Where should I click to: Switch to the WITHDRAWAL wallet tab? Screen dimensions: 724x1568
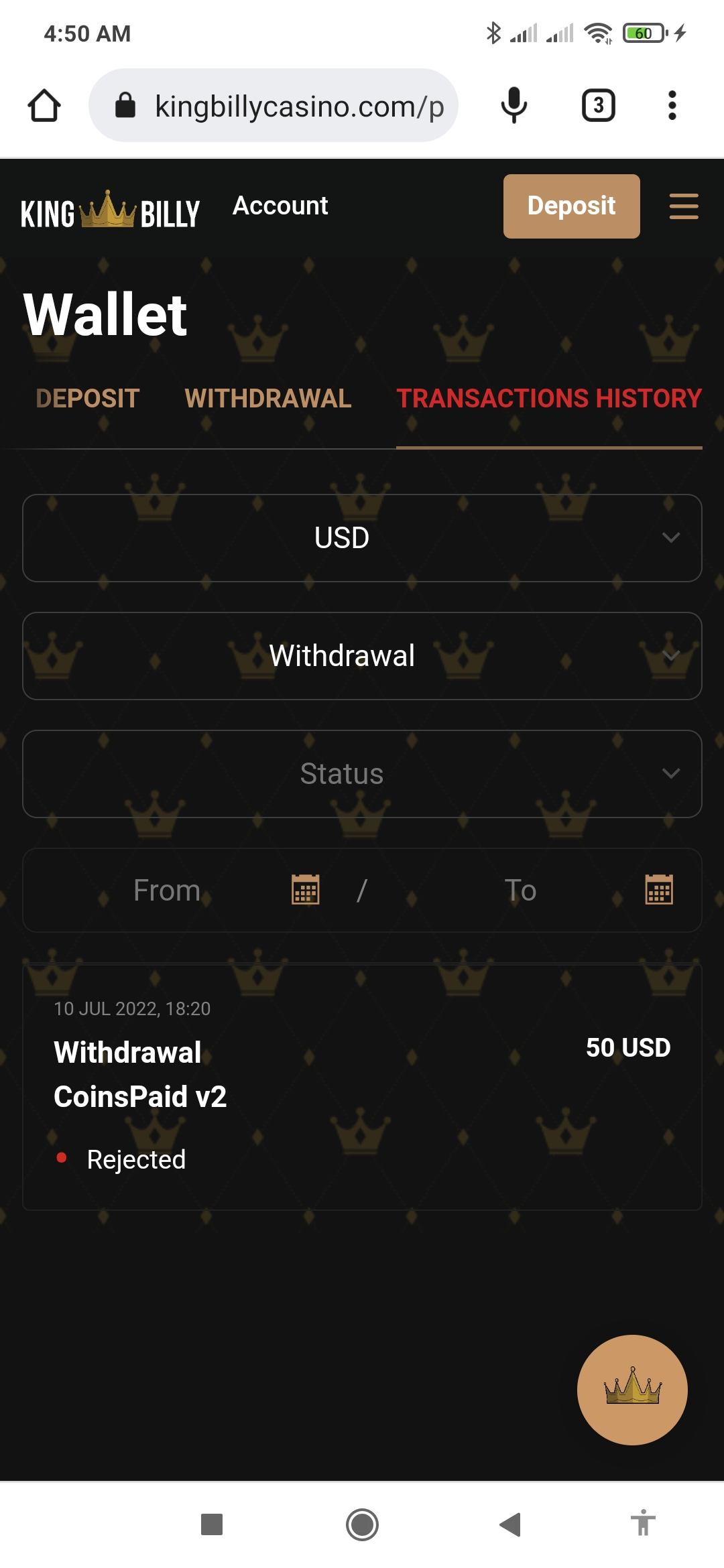point(268,399)
